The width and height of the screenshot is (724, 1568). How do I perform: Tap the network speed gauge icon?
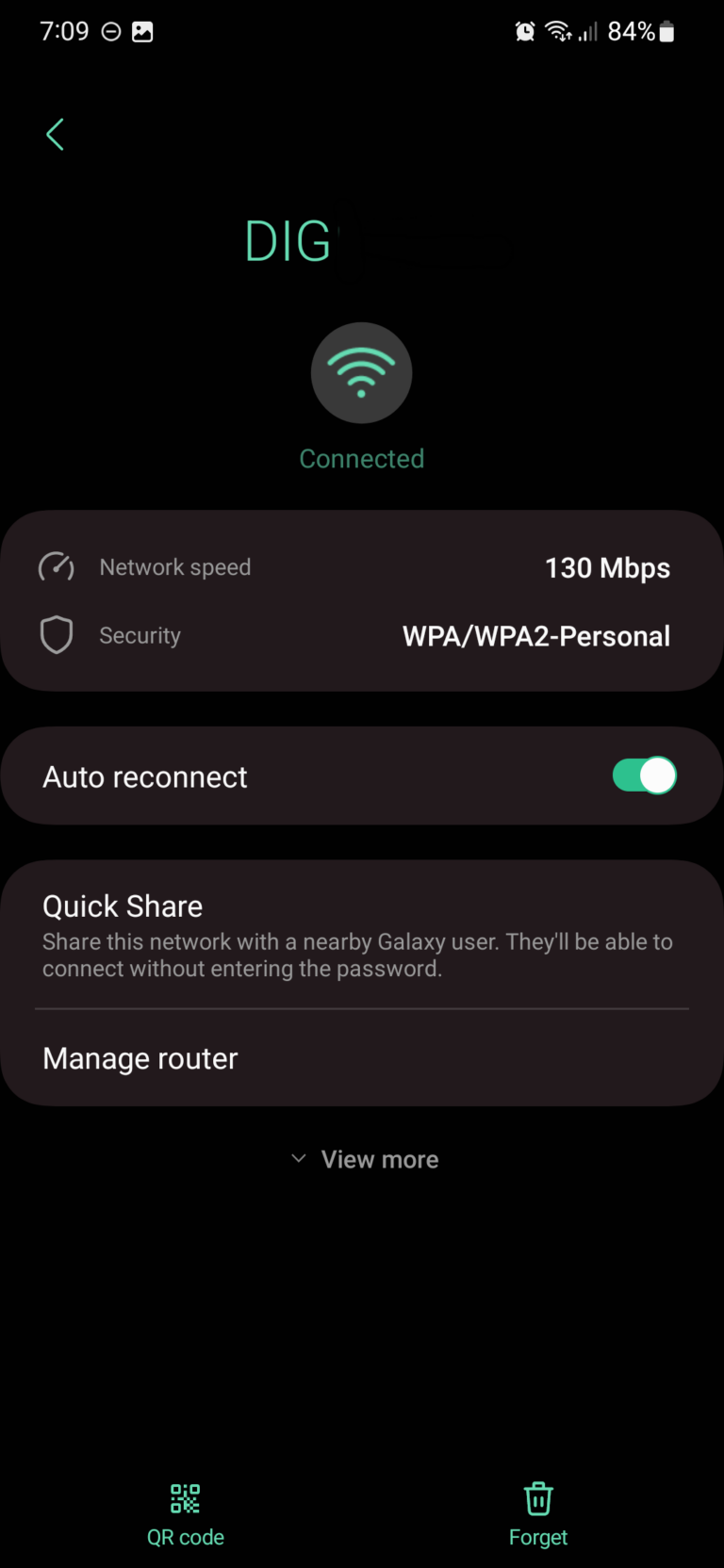click(x=57, y=566)
